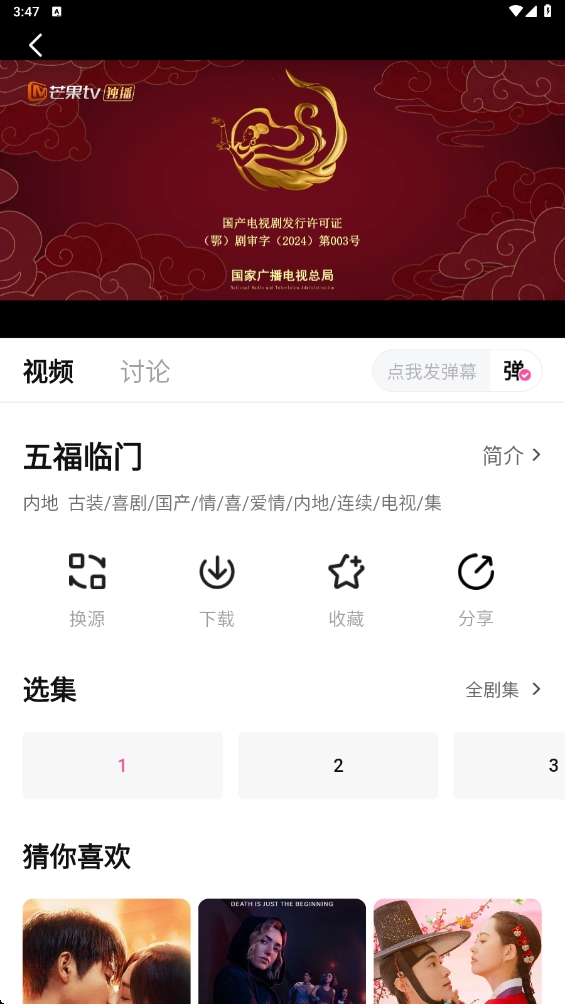The height and width of the screenshot is (1004, 565).
Task: Tap the 点我发弹幕 input field
Action: point(431,371)
